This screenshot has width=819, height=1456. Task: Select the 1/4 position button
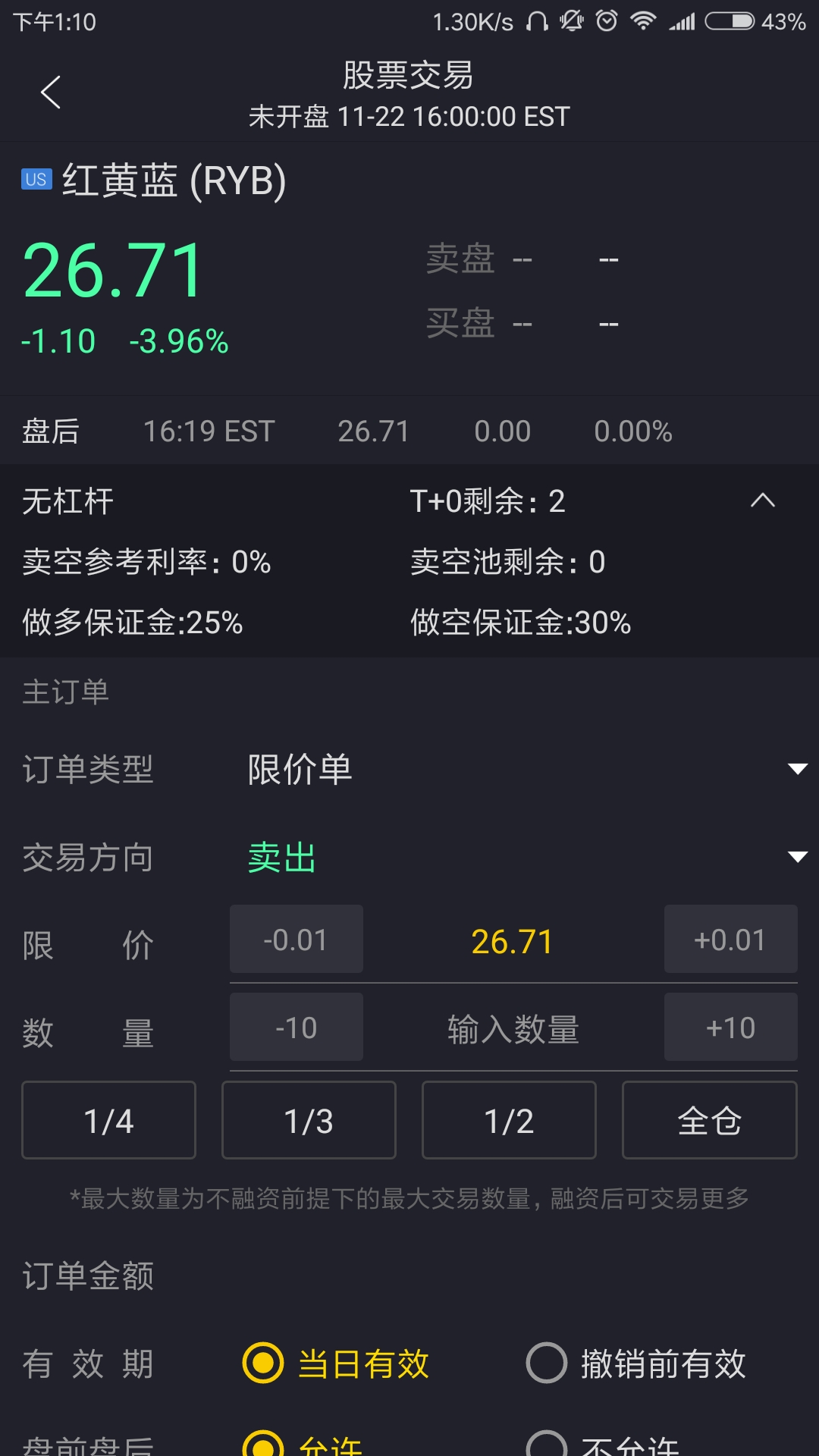(108, 1120)
